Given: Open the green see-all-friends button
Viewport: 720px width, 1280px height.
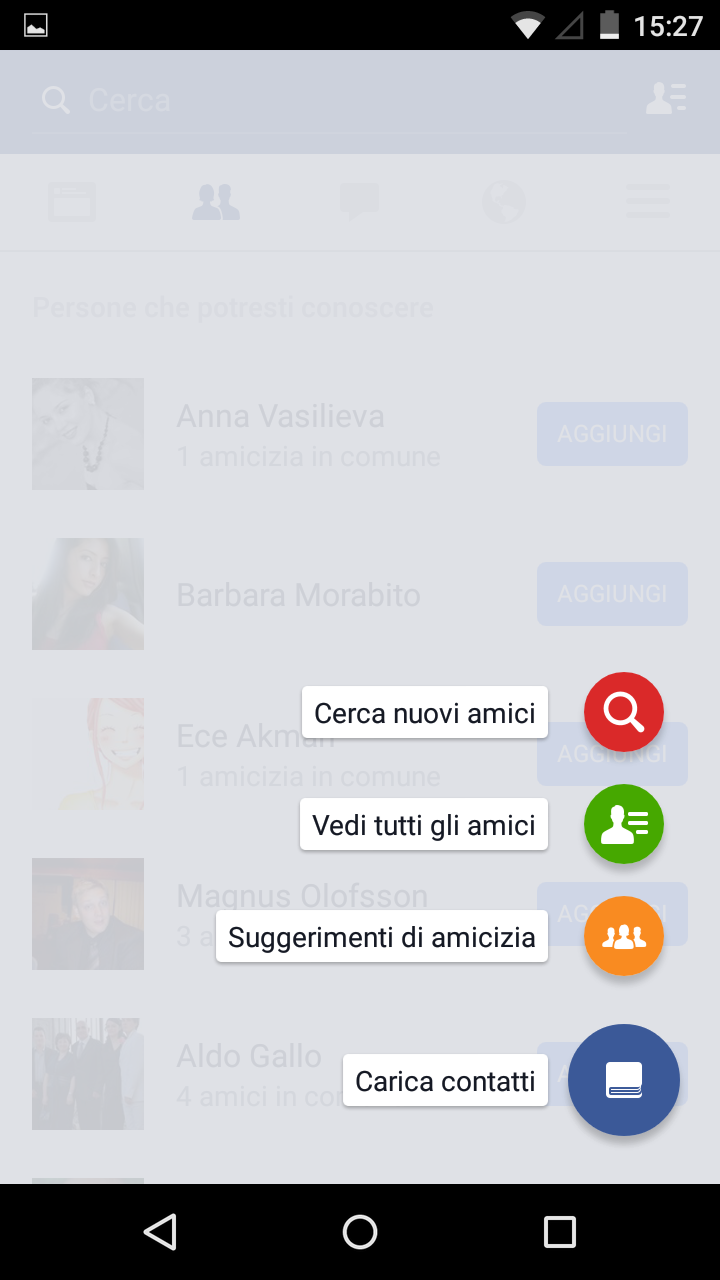Looking at the screenshot, I should (624, 824).
